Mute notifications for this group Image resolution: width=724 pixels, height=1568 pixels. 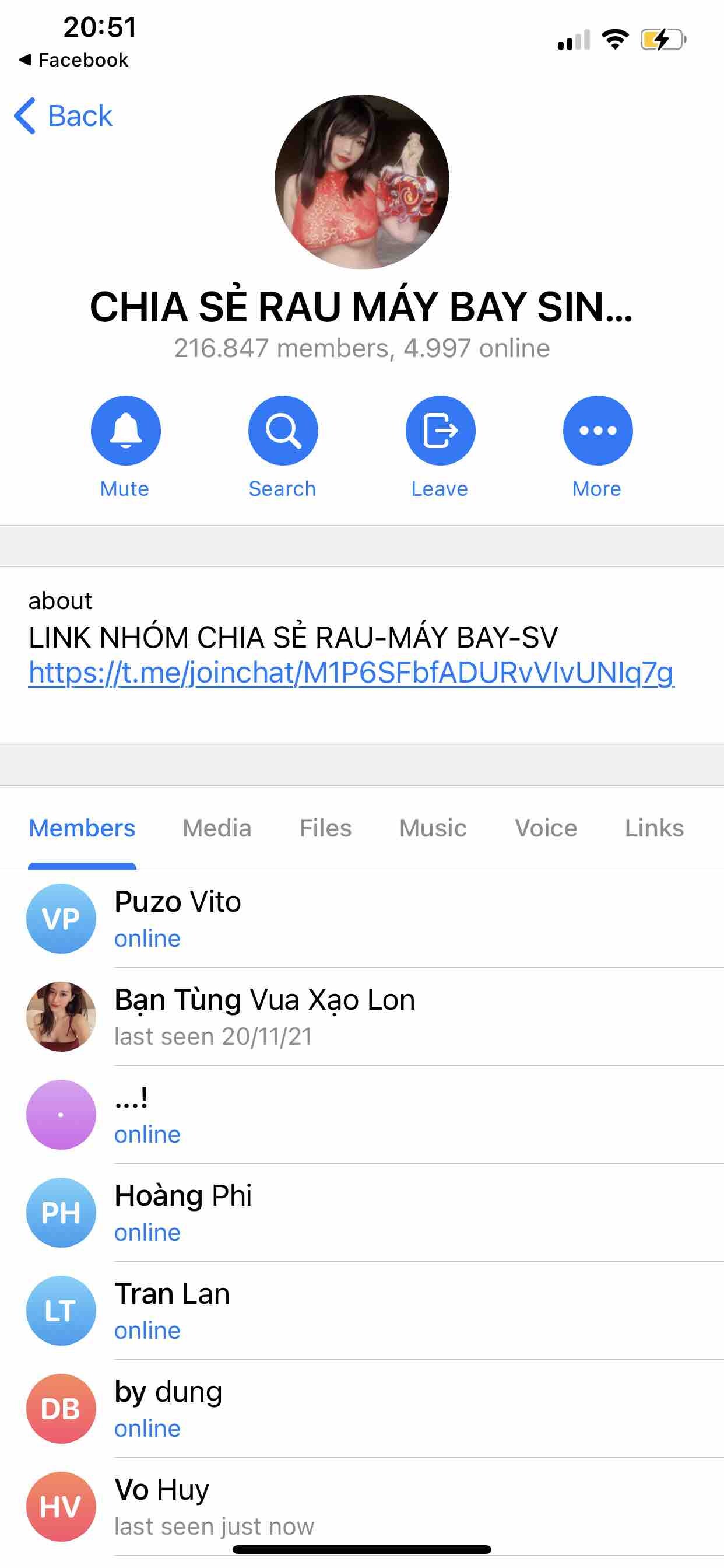point(125,431)
